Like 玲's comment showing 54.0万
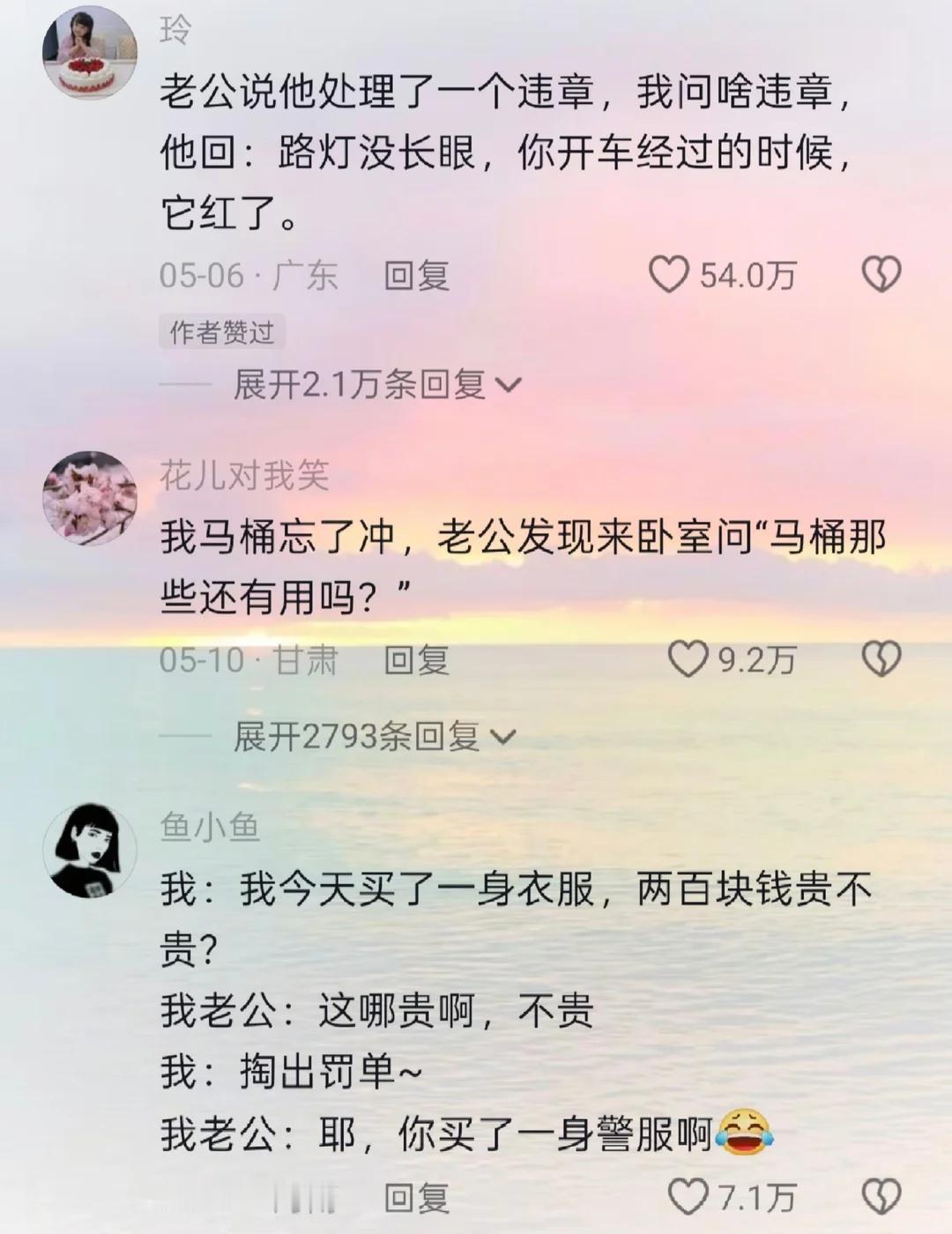The width and height of the screenshot is (952, 1234). point(670,276)
